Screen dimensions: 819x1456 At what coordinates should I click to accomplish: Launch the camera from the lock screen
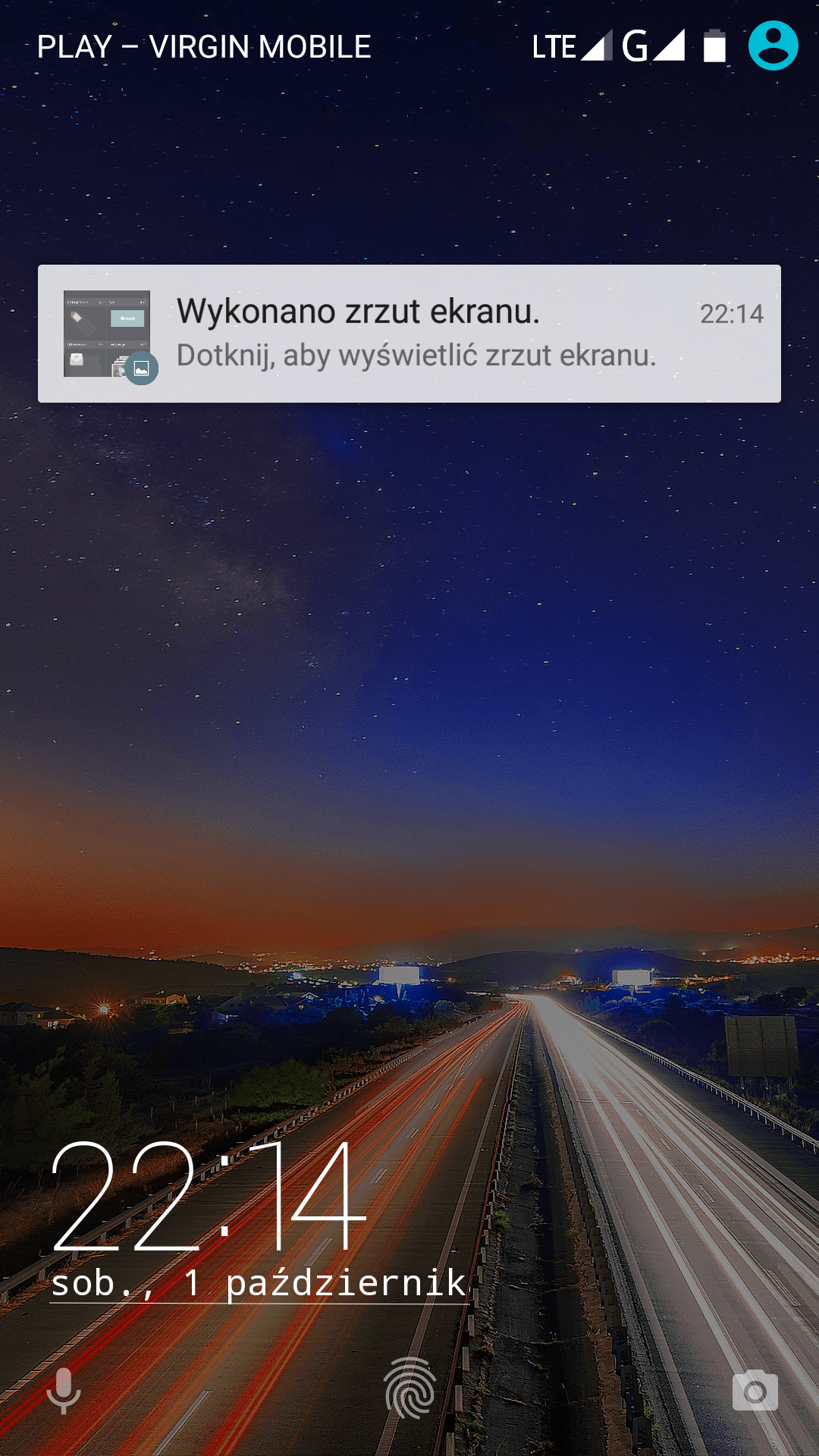point(755,1391)
